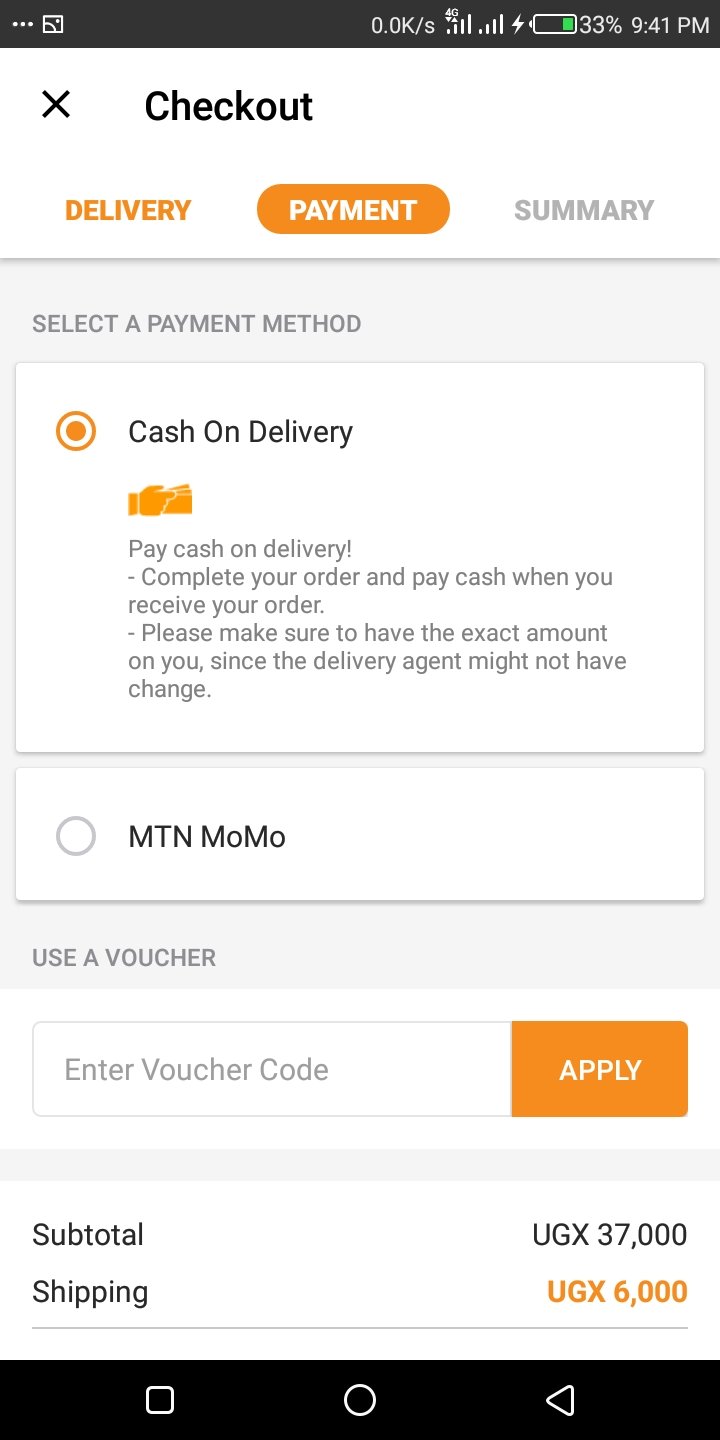Switch to the Delivery step
The height and width of the screenshot is (1440, 720).
coord(128,210)
